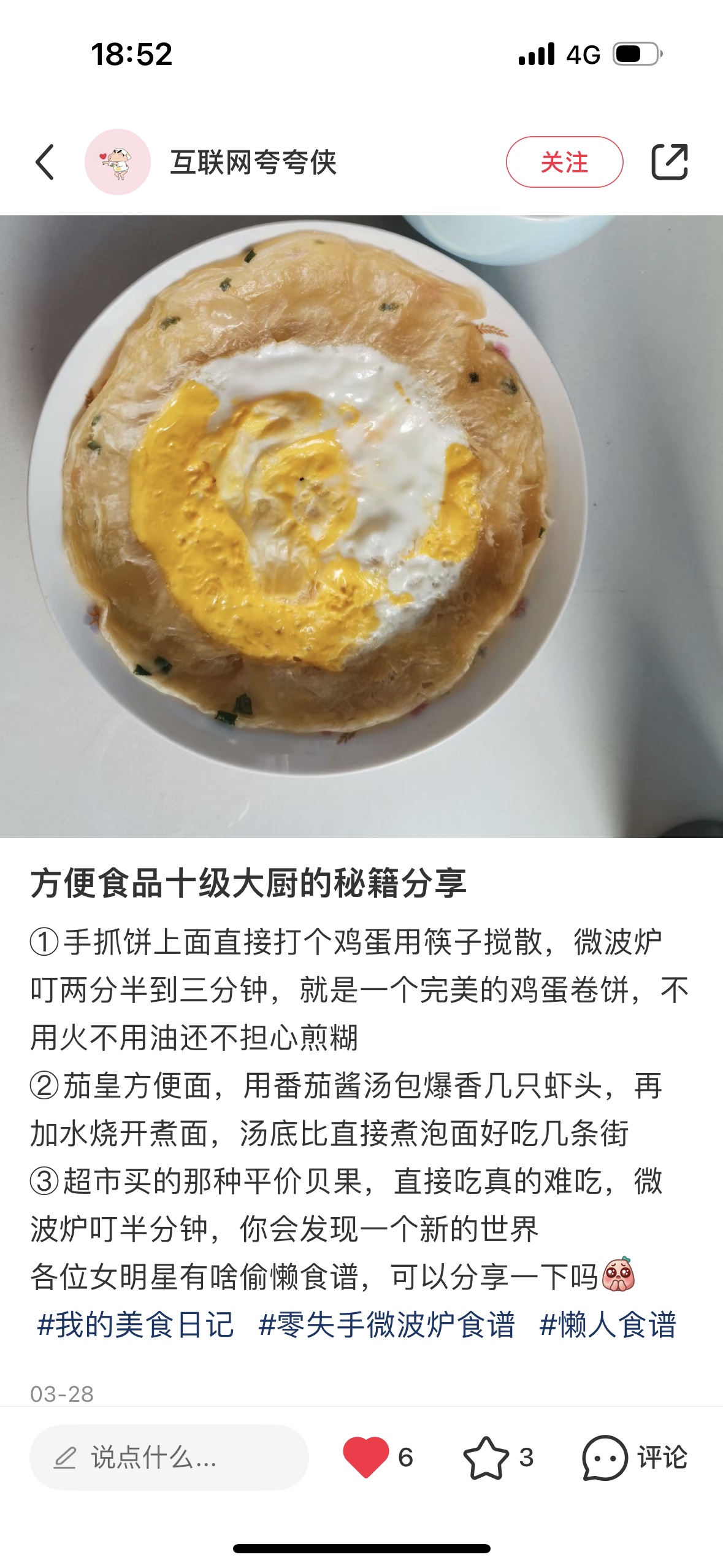
Task: Follow the author with 关注 button
Action: coord(564,162)
